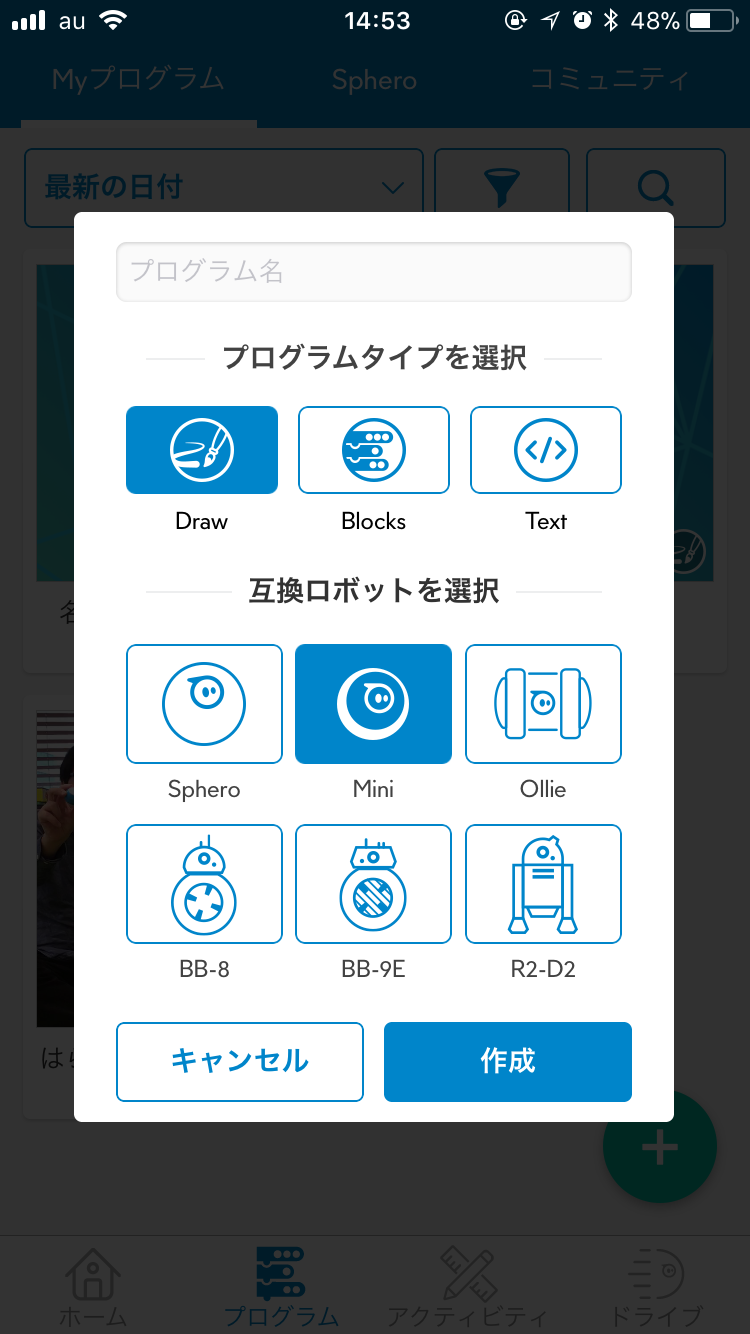750x1334 pixels.
Task: Tap 作成 to create the program
Action: pyautogui.click(x=508, y=1061)
